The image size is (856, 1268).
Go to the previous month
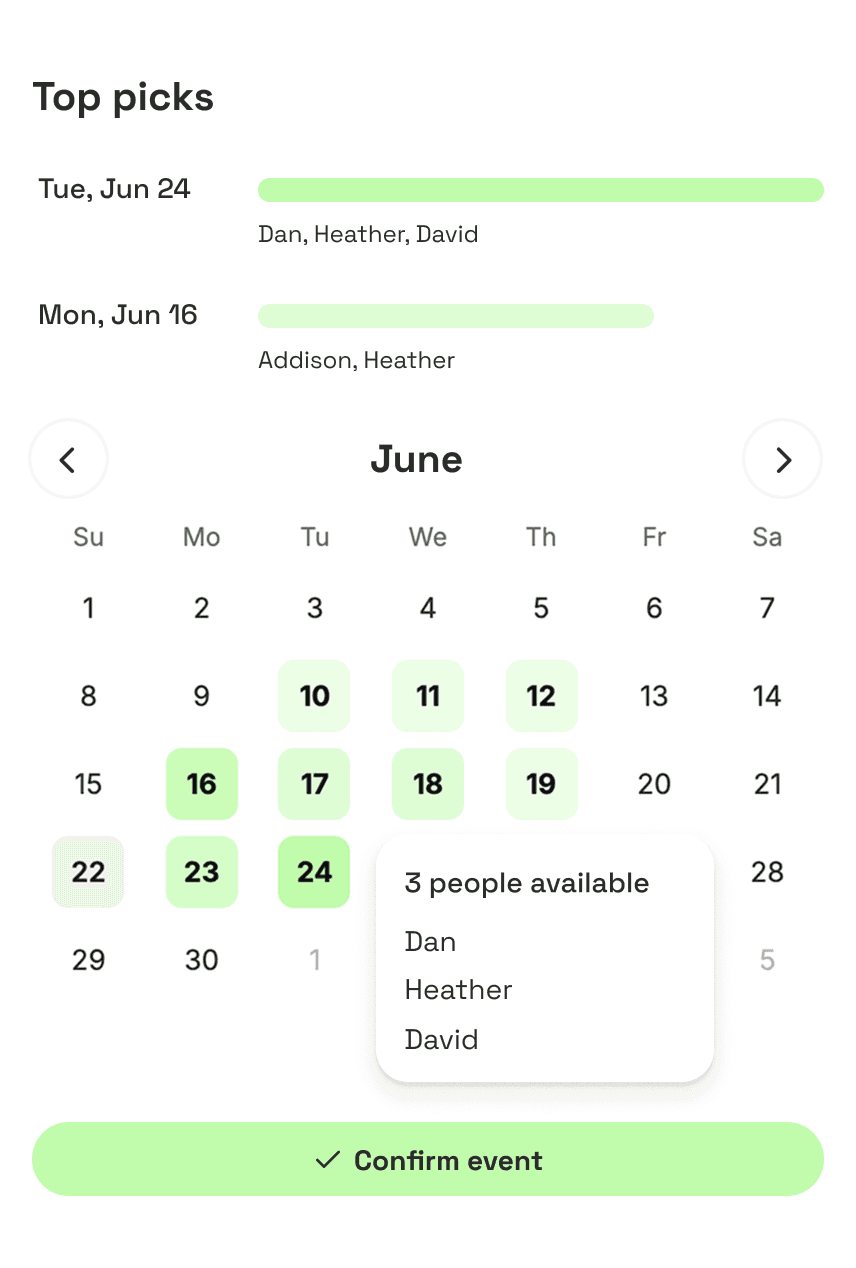click(x=68, y=459)
